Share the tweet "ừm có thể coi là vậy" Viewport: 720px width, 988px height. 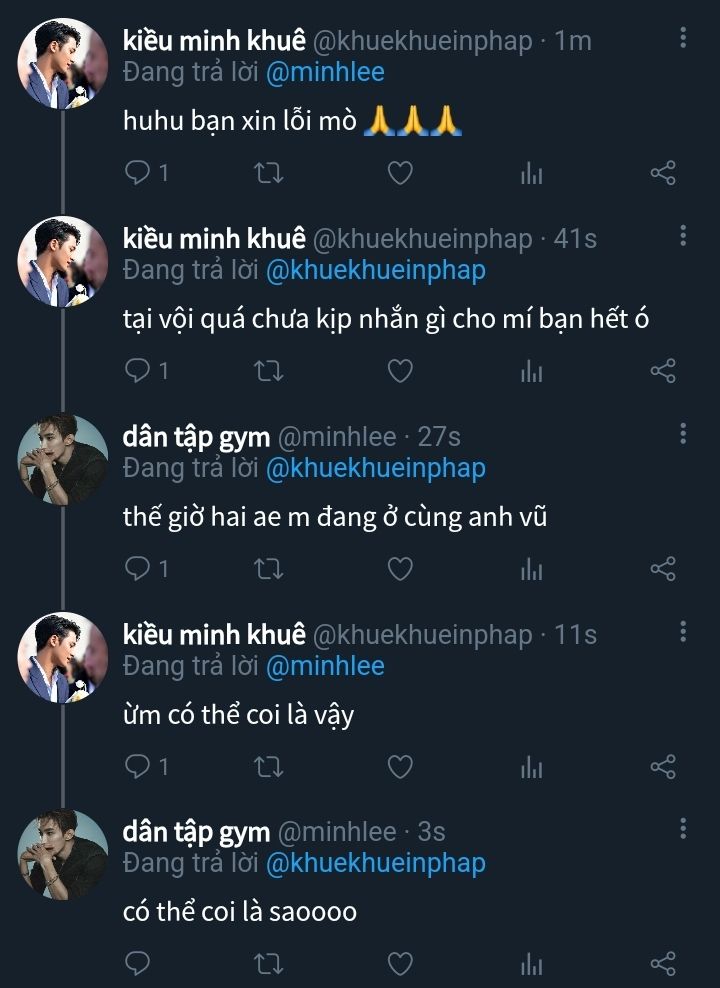click(663, 767)
